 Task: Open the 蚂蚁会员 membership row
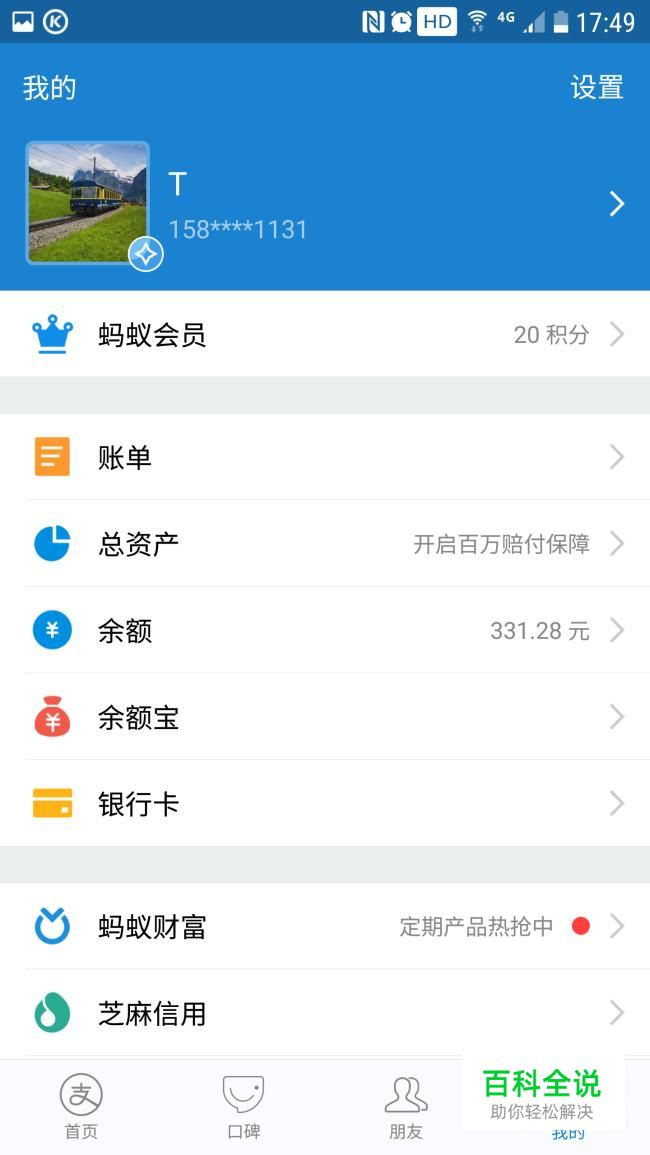point(325,335)
